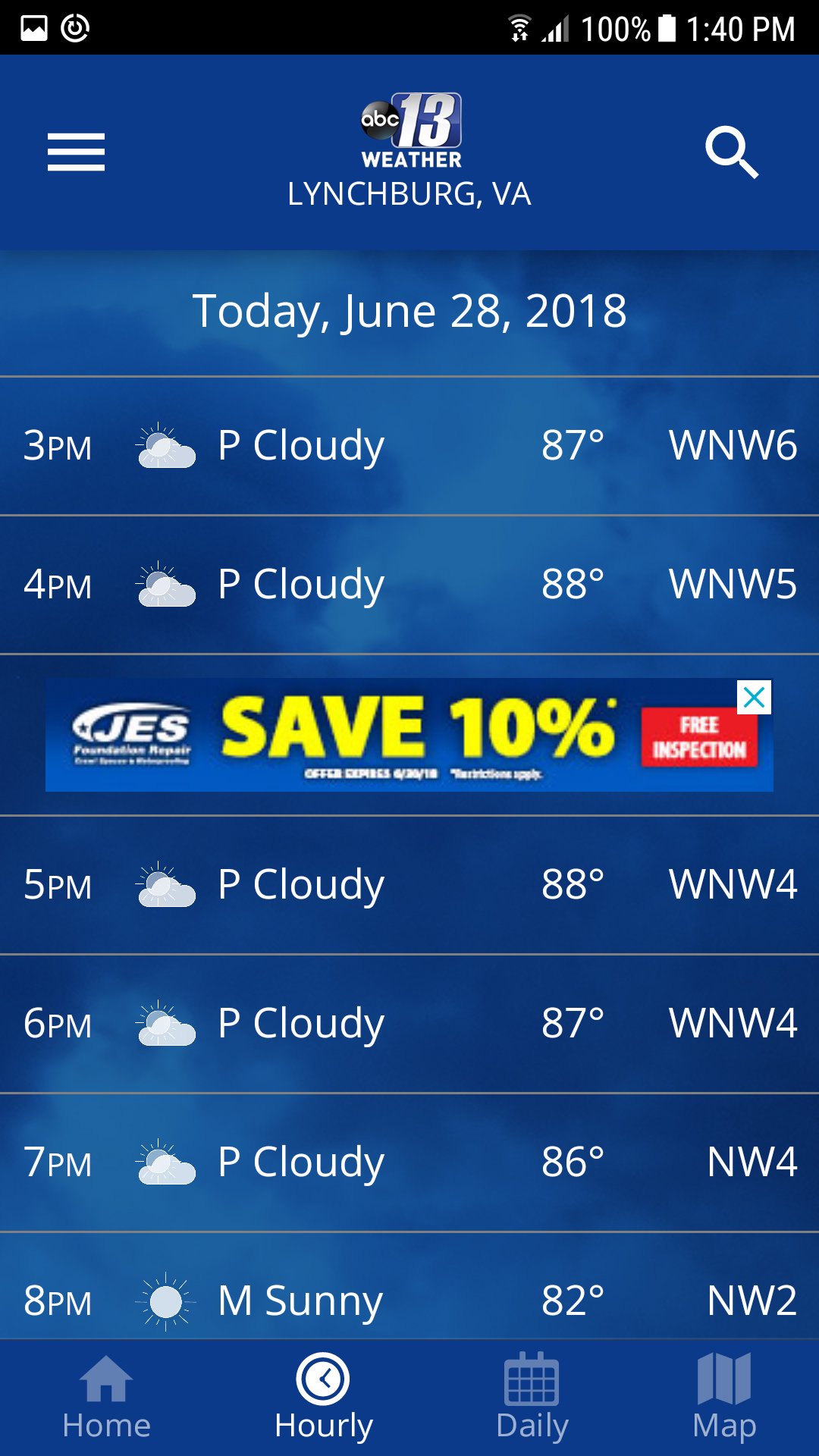
Task: Go to the Daily forecast tab
Action: point(532,1398)
